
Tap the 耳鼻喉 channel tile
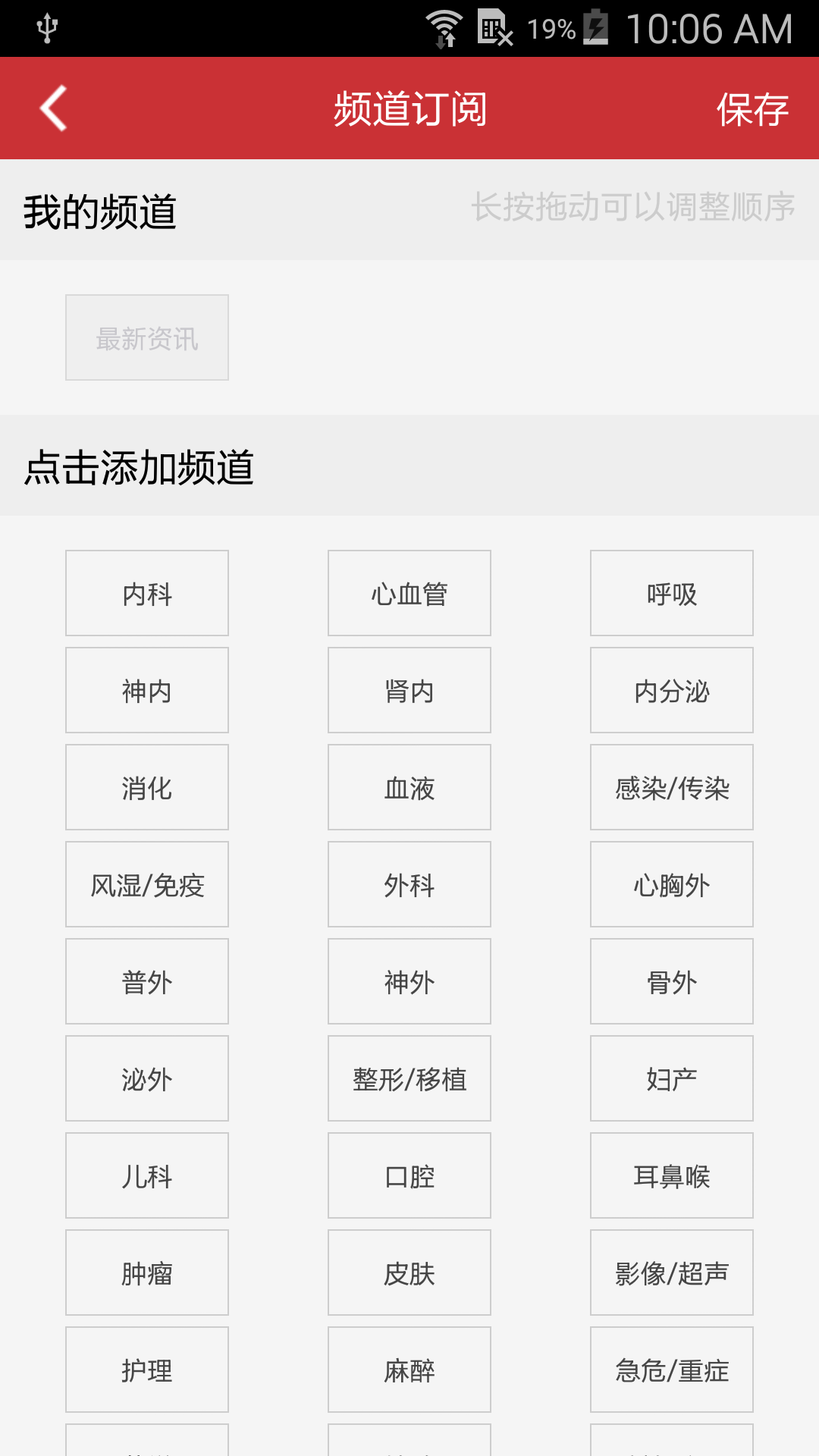tap(671, 1175)
